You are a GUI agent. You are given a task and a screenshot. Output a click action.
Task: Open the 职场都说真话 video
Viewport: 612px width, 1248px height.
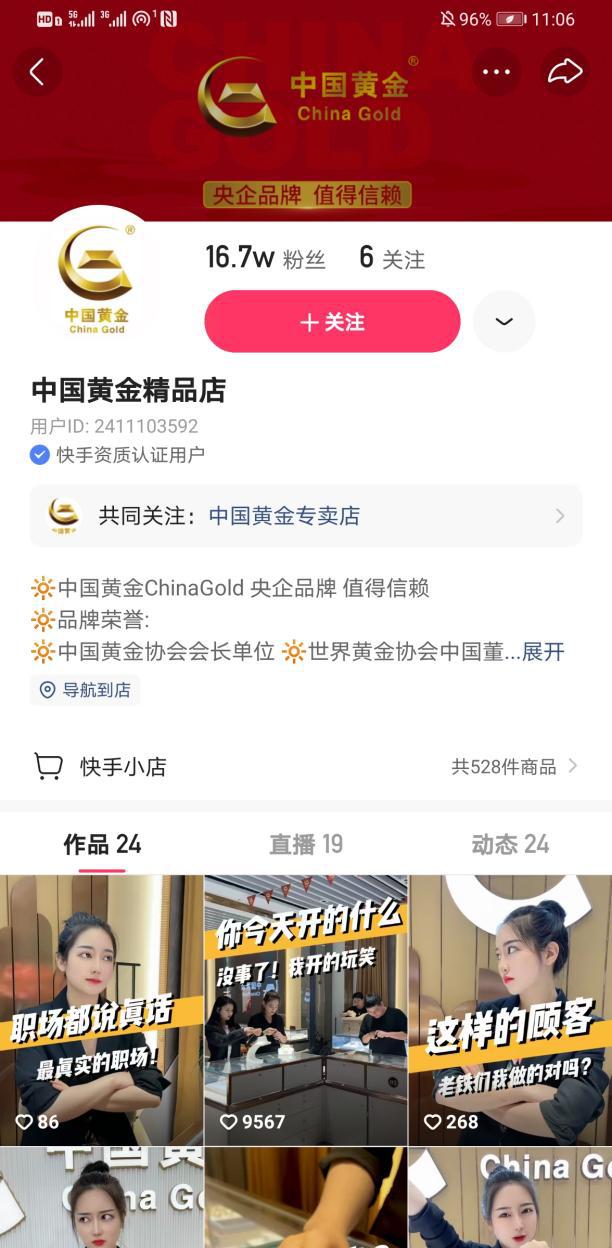[101, 1010]
